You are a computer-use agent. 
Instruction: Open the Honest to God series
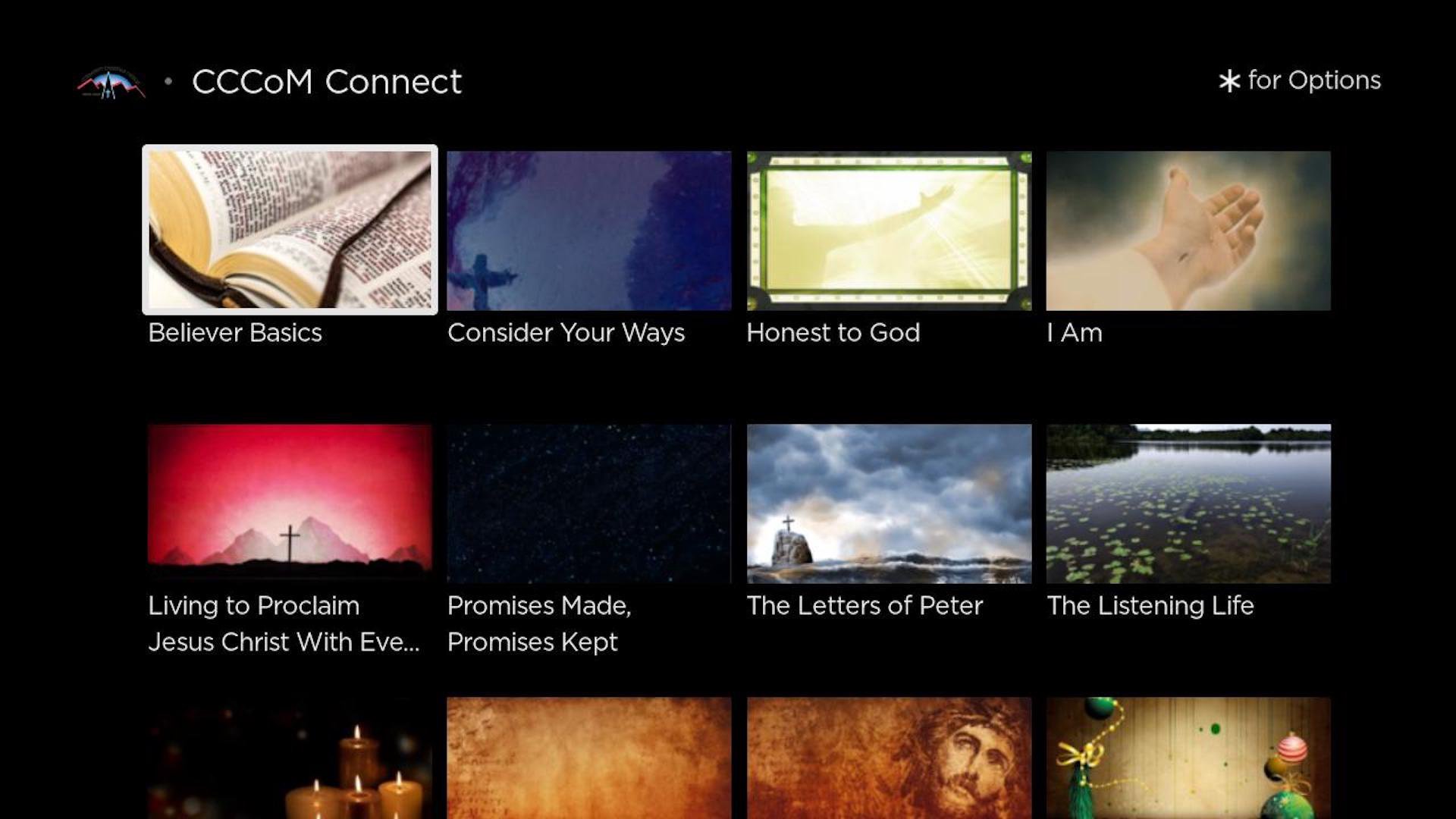coord(889,231)
